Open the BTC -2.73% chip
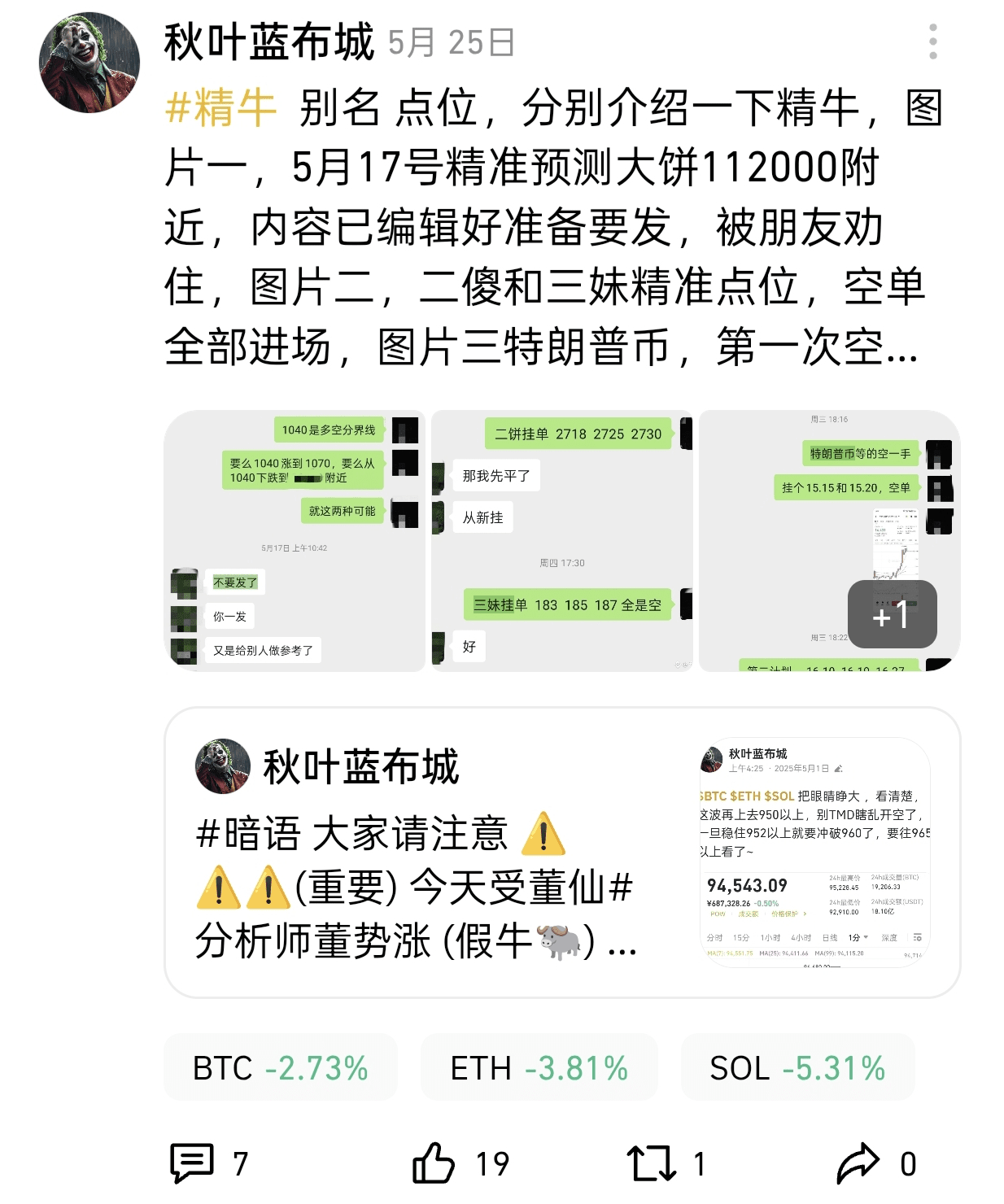The image size is (1004, 1204). tap(280, 1067)
